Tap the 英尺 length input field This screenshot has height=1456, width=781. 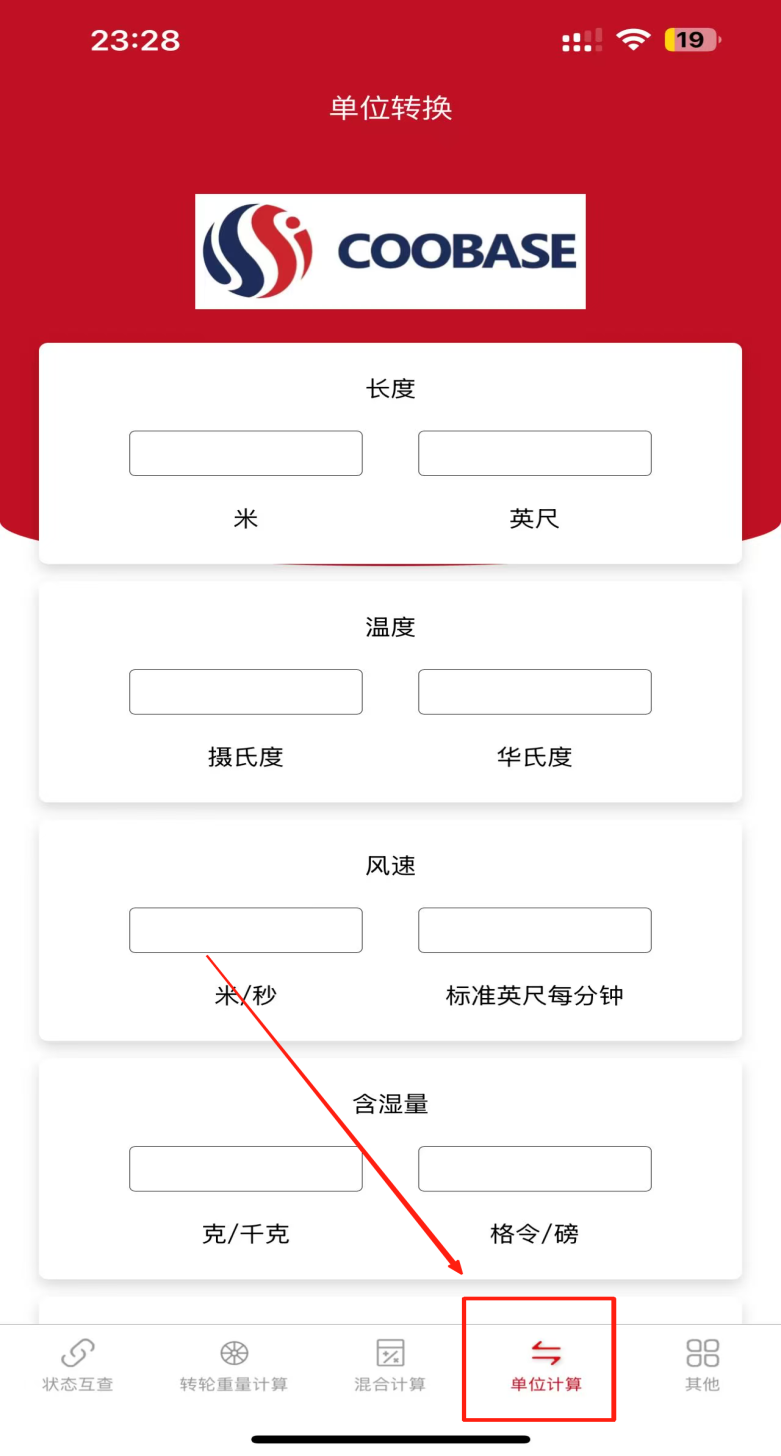click(534, 453)
